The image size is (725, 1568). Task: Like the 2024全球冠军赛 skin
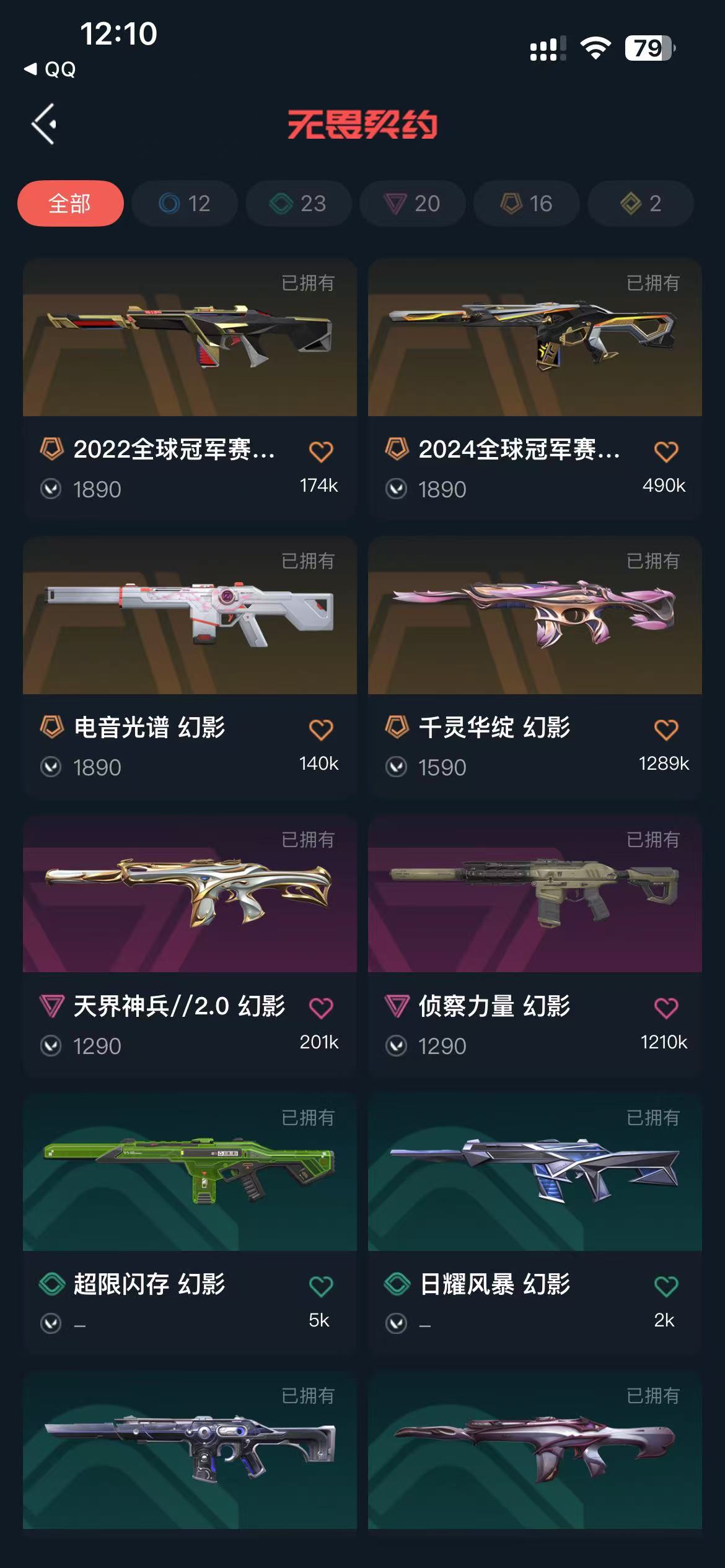pyautogui.click(x=666, y=451)
